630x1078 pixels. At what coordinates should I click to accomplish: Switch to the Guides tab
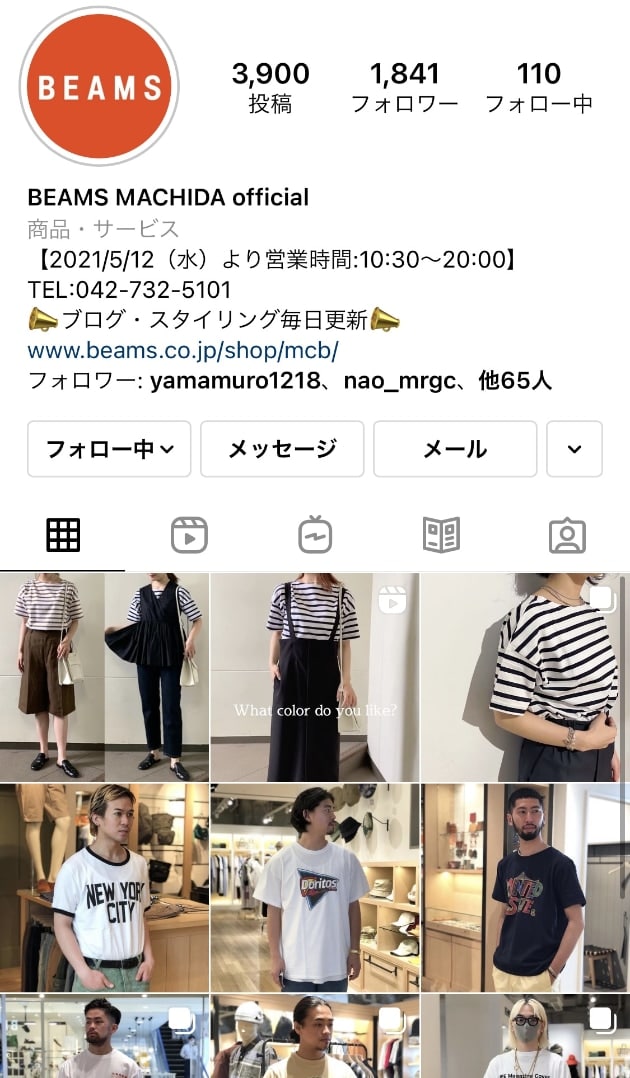point(441,536)
